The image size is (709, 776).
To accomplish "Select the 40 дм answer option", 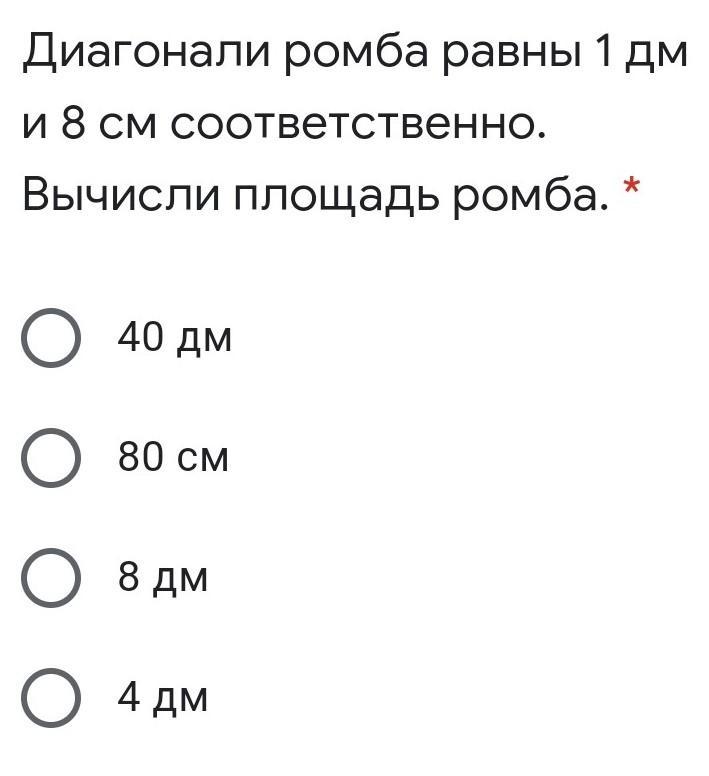I will point(50,339).
